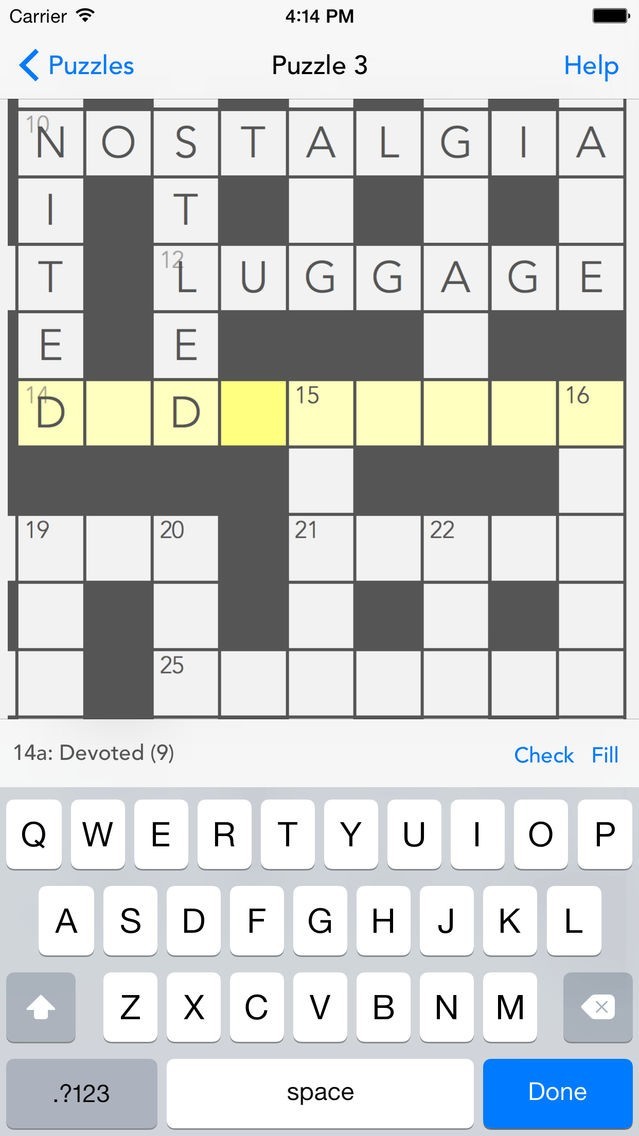The image size is (639, 1136).
Task: Hit the backspace key
Action: tap(597, 1008)
